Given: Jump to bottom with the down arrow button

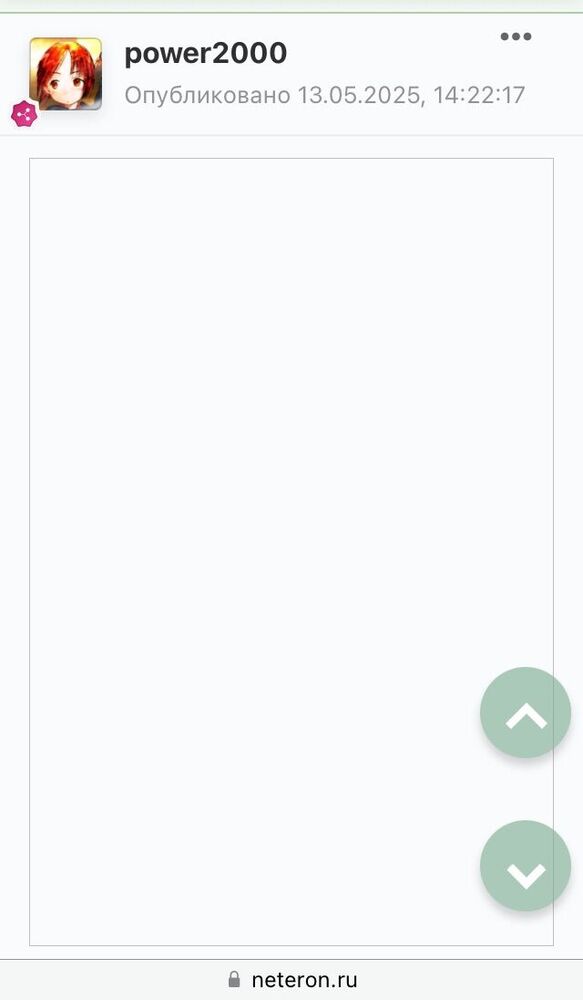Looking at the screenshot, I should tap(526, 866).
